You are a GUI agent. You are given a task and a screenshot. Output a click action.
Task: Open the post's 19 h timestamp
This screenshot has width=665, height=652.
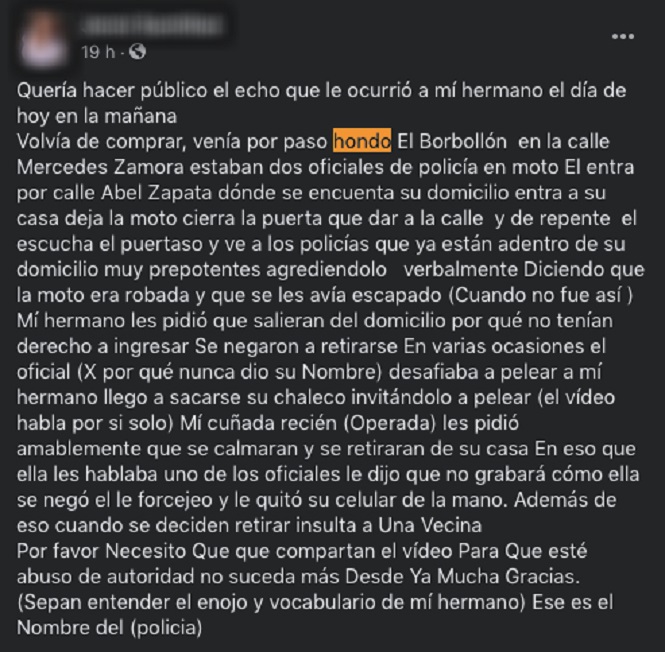[x=97, y=51]
